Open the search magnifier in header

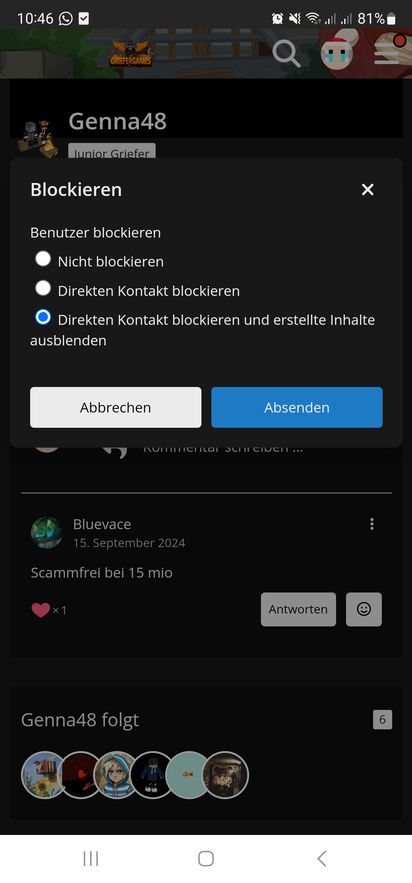(286, 53)
